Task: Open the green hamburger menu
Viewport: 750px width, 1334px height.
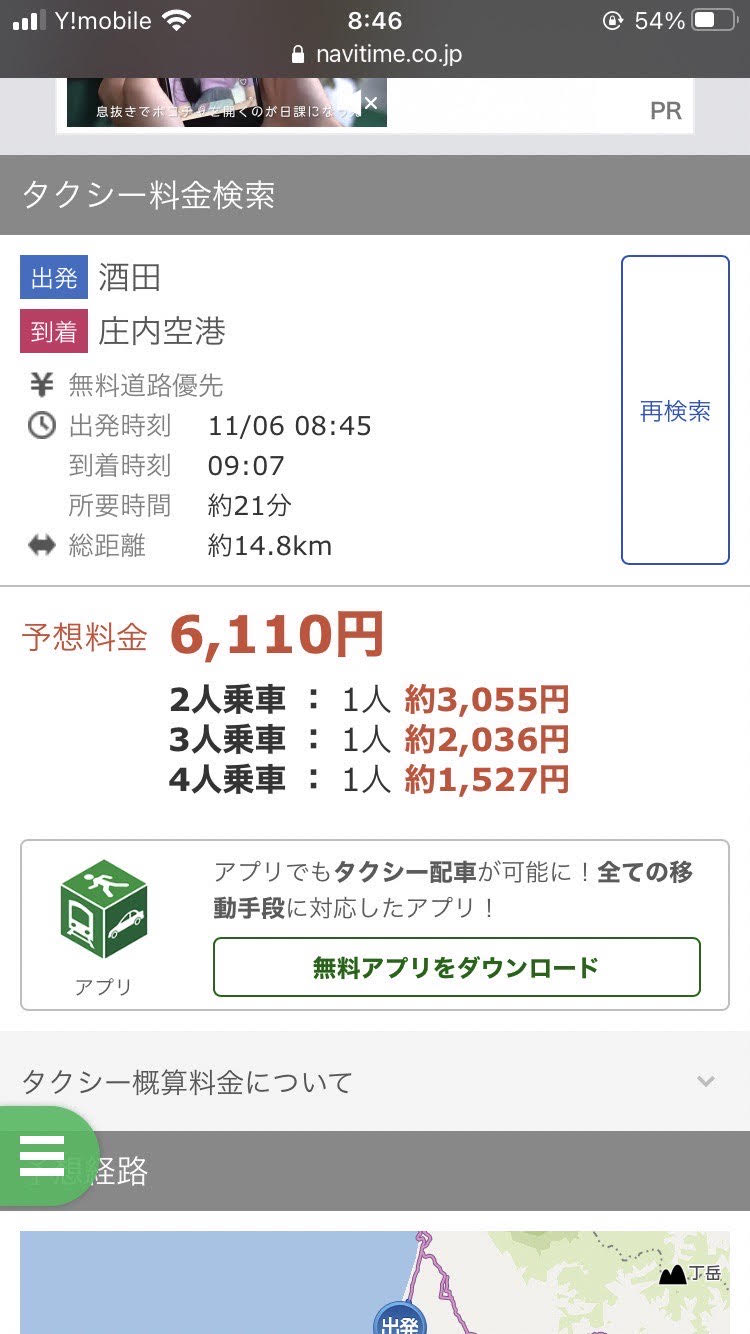Action: pos(42,1156)
